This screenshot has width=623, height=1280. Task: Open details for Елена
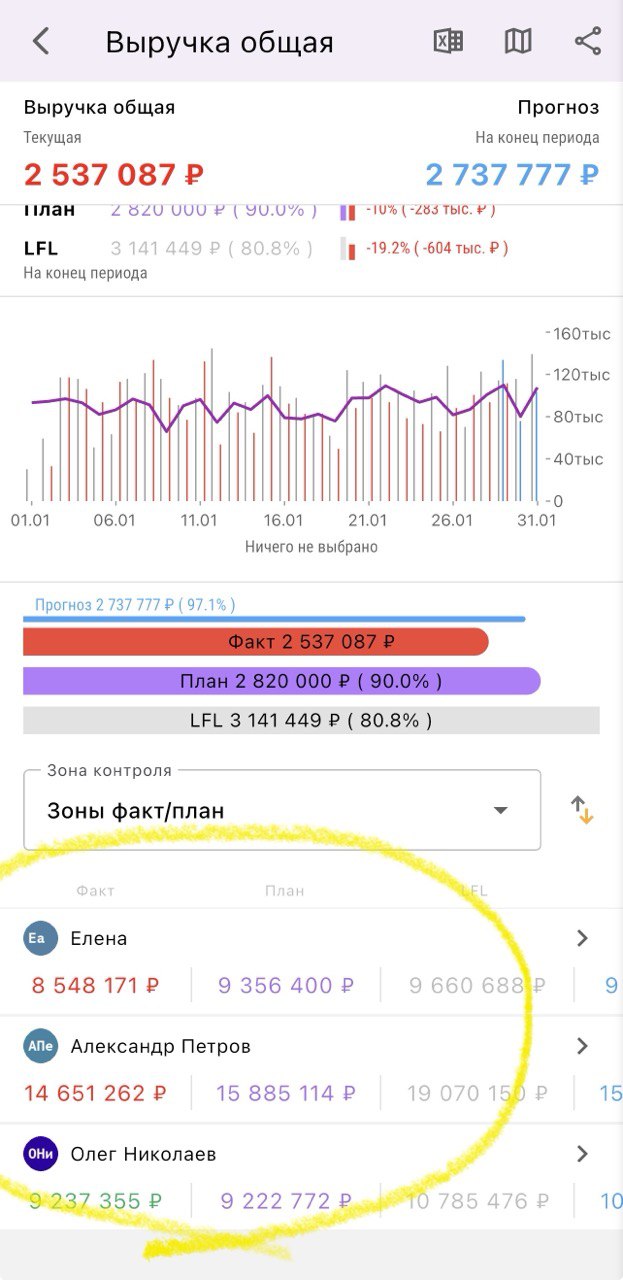[x=582, y=938]
